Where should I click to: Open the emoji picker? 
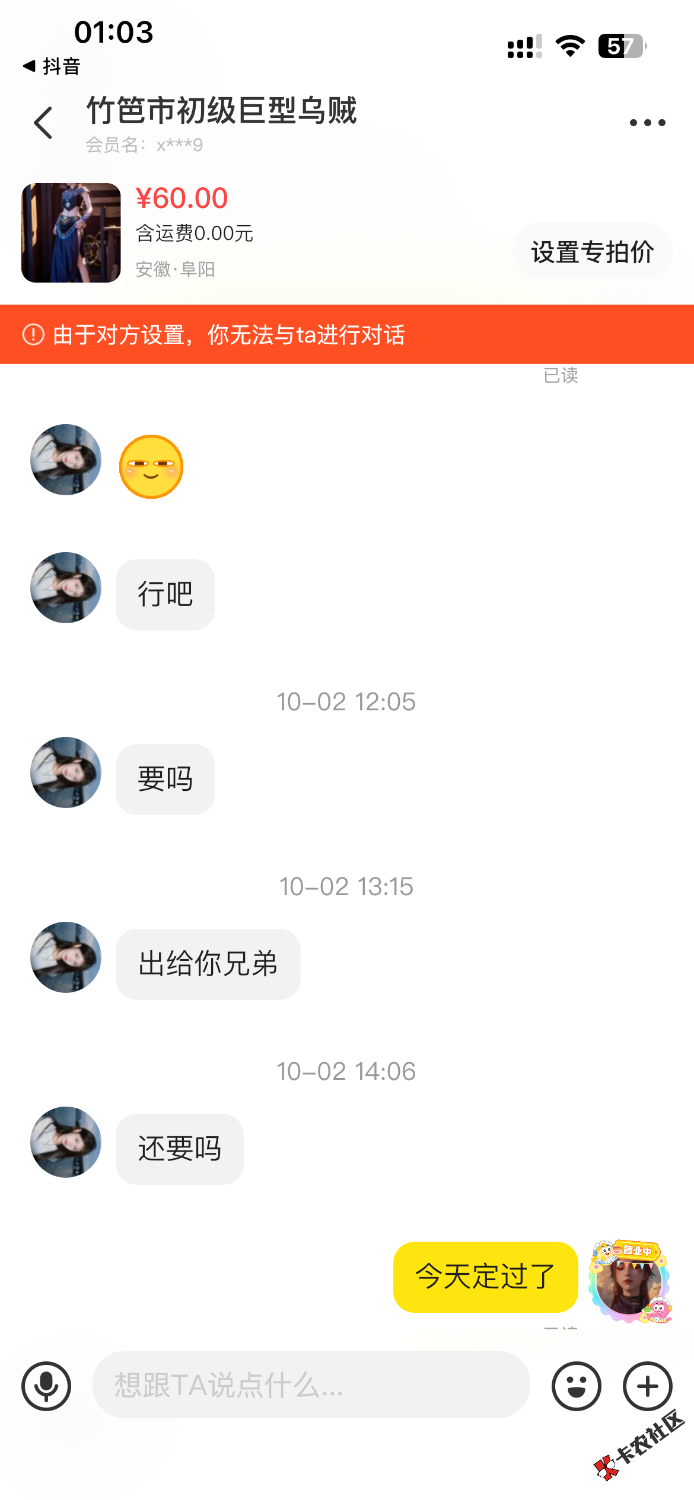(x=577, y=1386)
